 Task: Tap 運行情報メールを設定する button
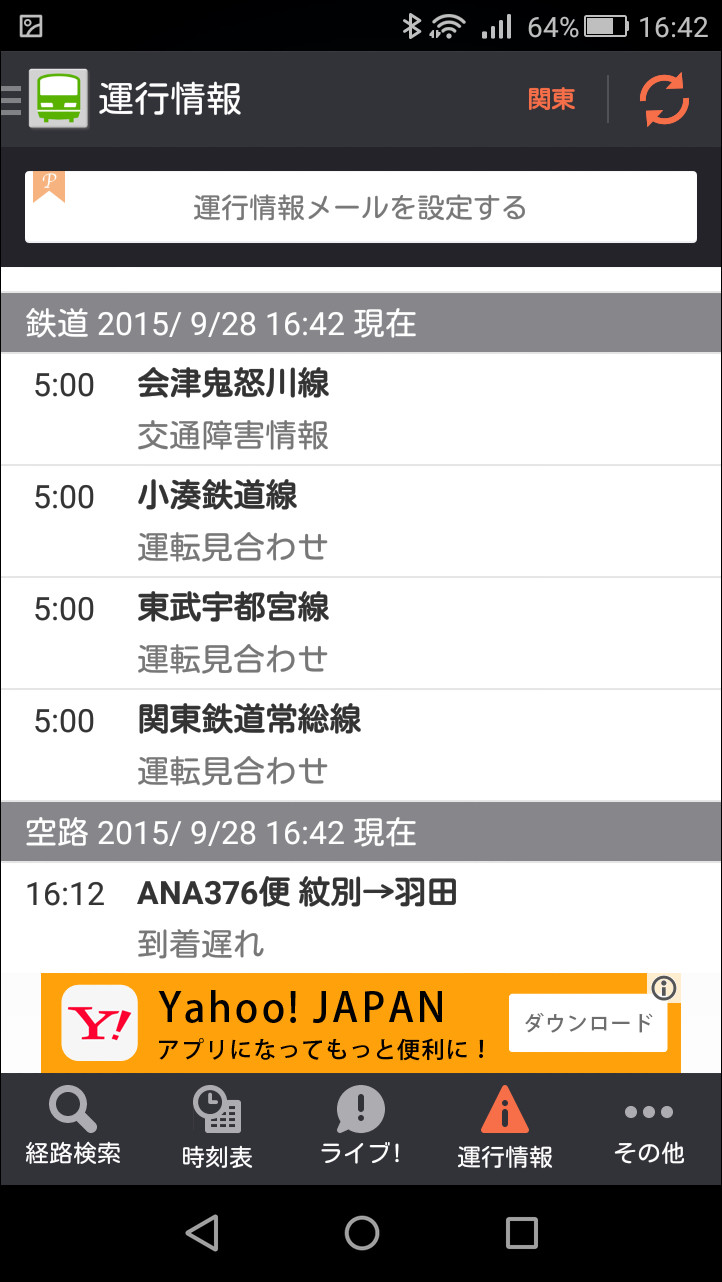pos(360,208)
